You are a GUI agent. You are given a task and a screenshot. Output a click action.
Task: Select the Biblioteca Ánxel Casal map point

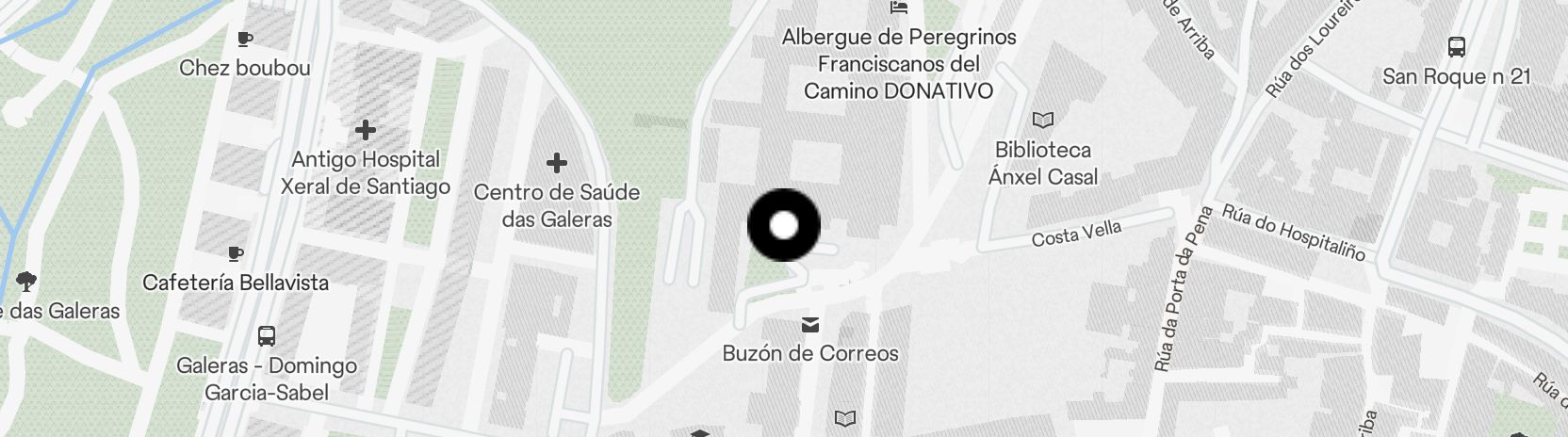coord(1042,121)
